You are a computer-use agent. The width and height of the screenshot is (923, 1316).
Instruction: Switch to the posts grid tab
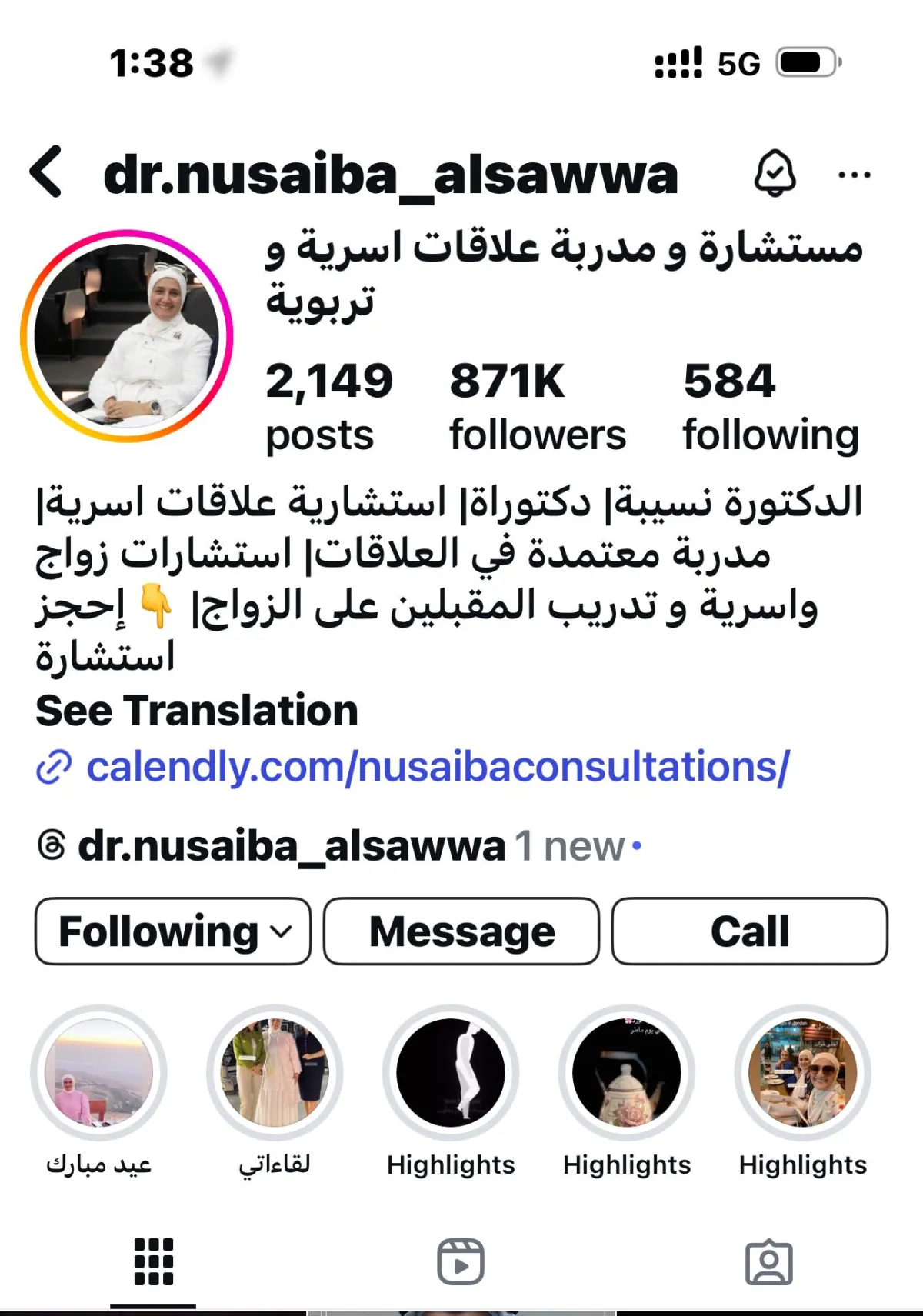click(x=154, y=1261)
